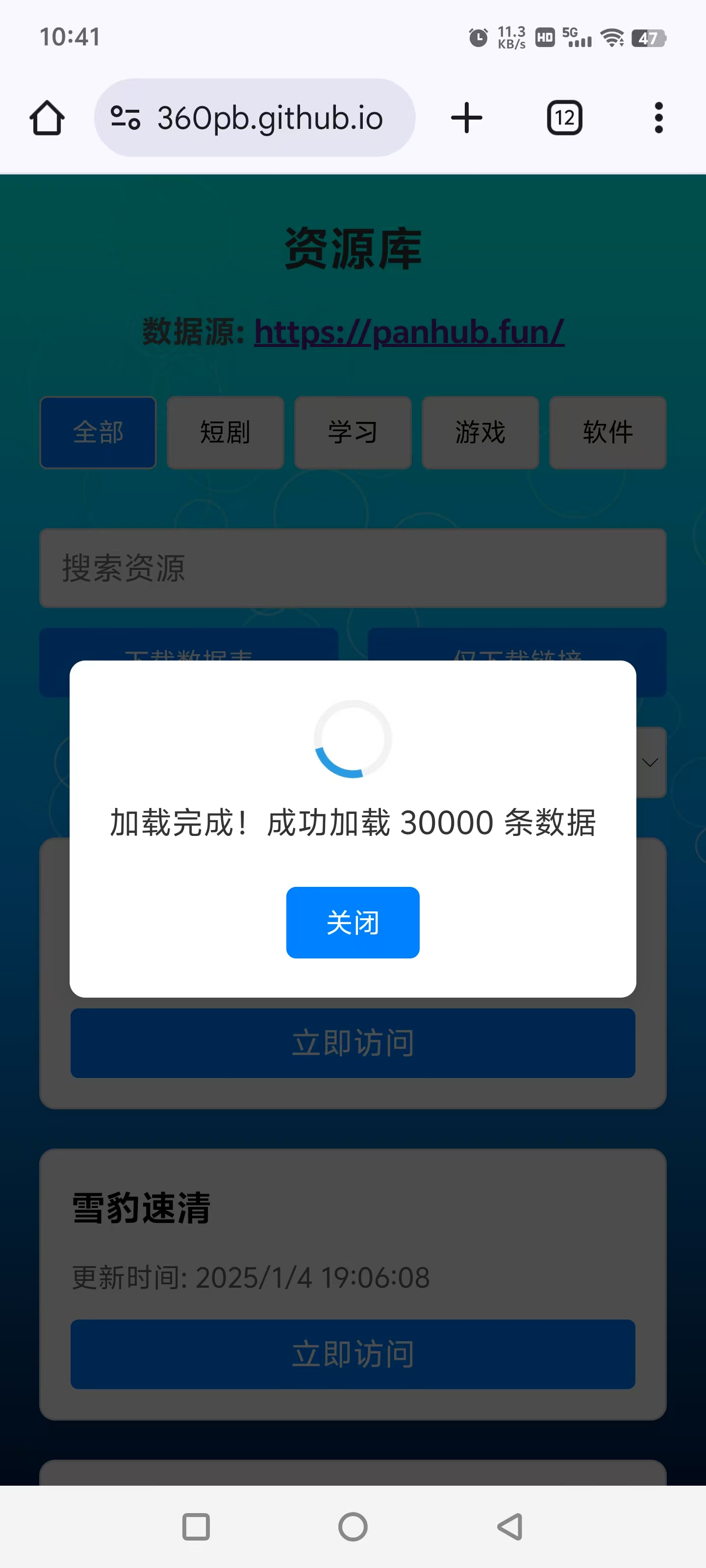Switch to the 学习 category
Screen dimensions: 706x1568
[x=353, y=433]
